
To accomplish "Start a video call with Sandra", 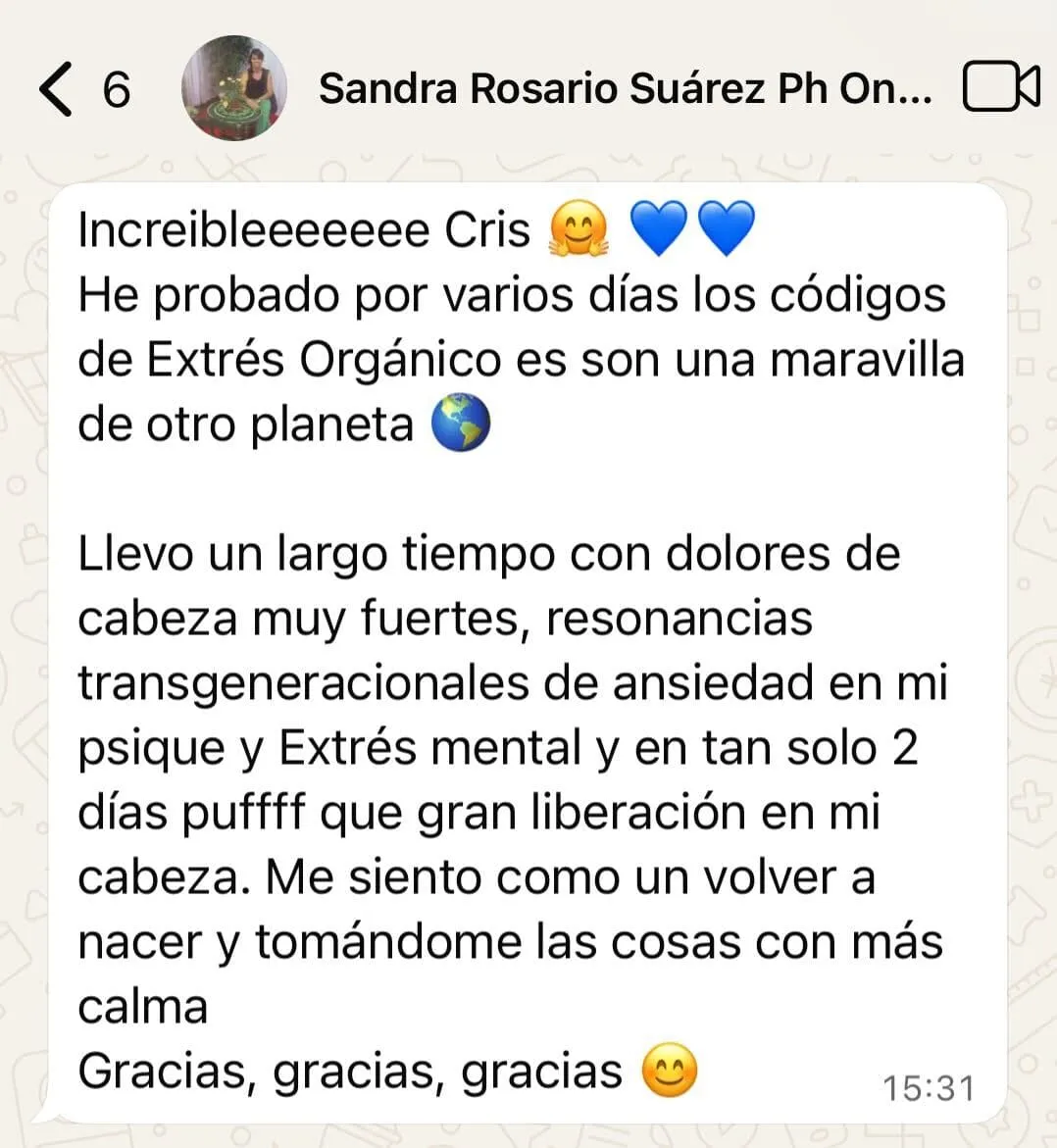I will 1000,88.
